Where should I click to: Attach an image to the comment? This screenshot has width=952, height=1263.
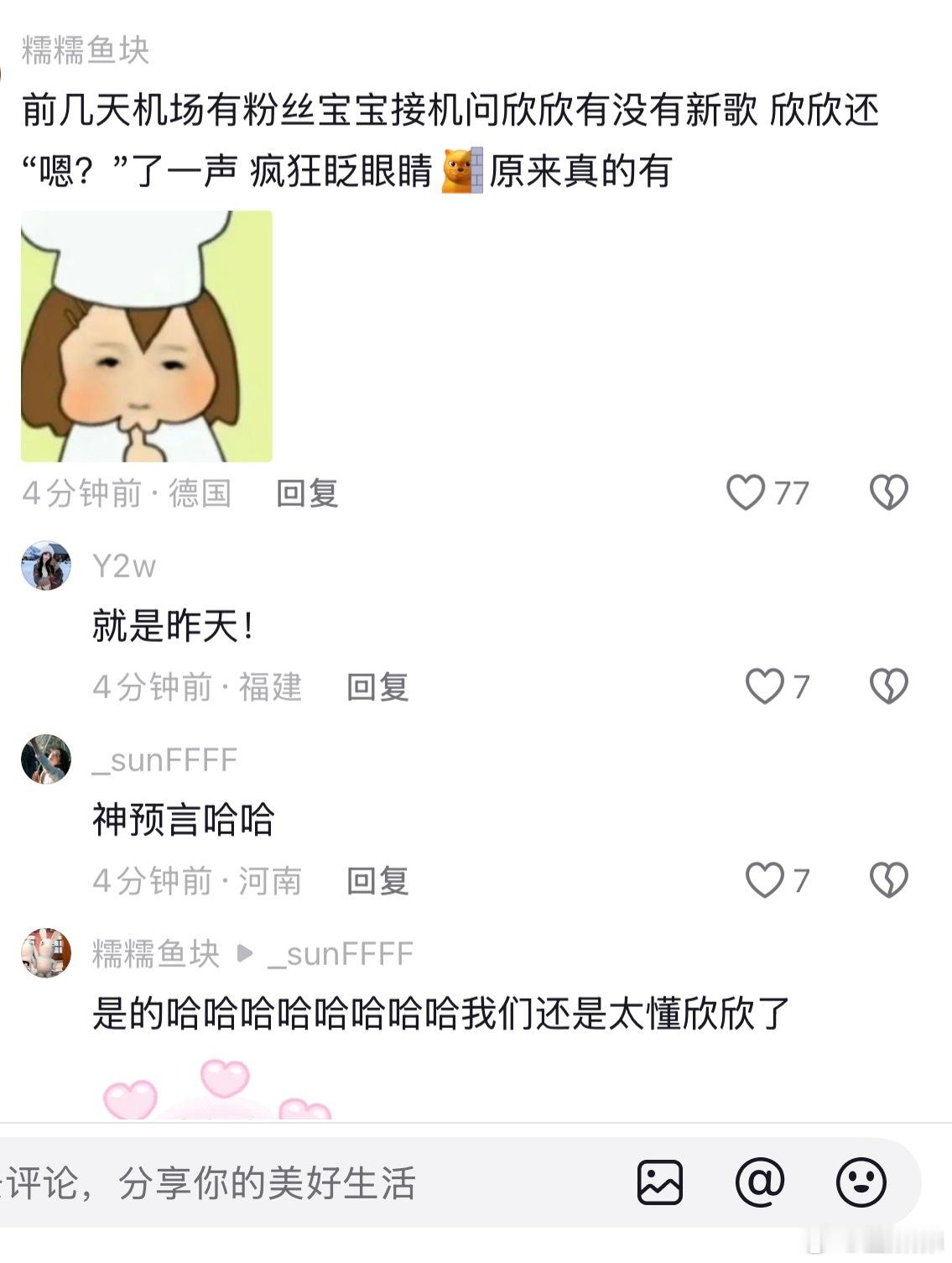660,1183
